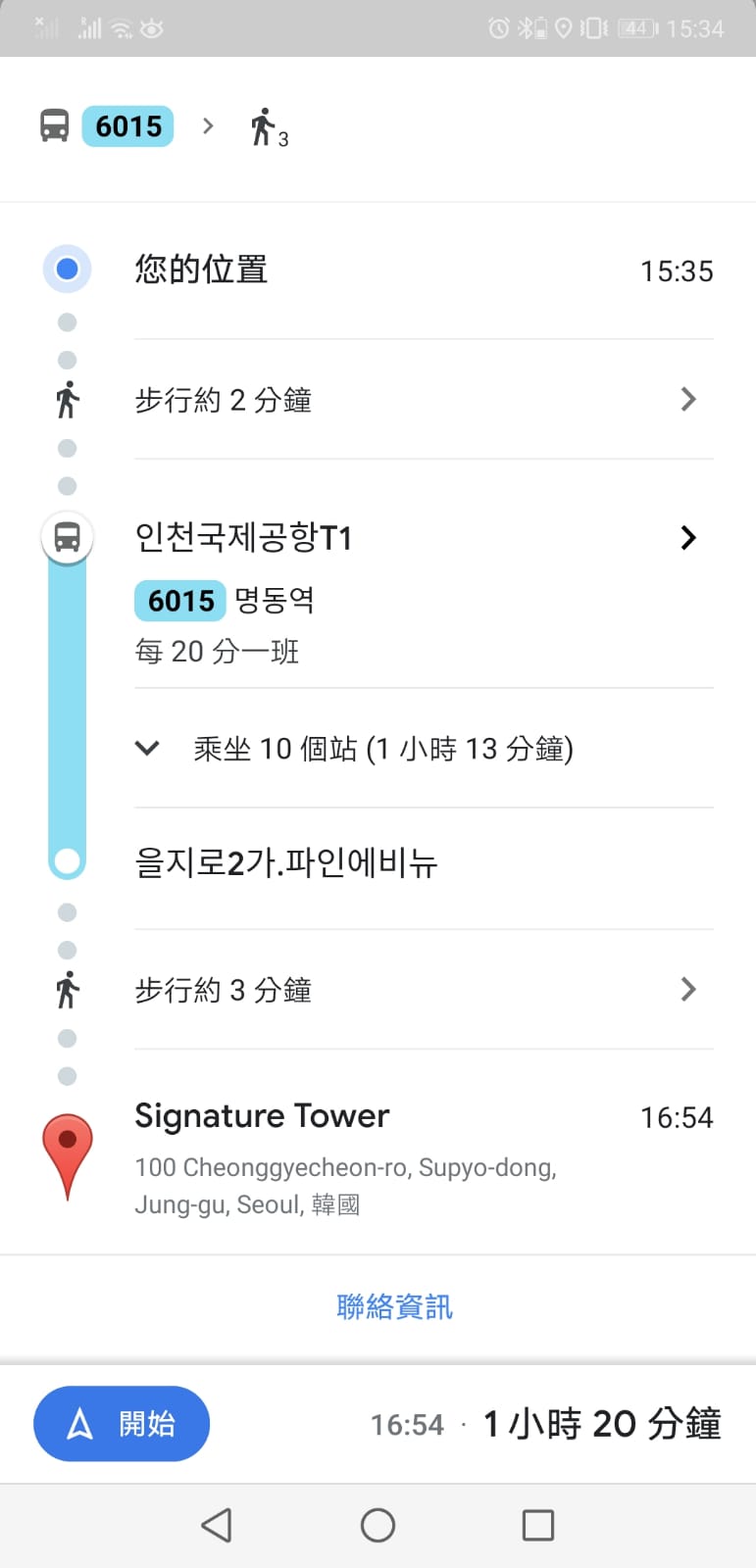Viewport: 756px width, 1568px height.
Task: Tap 開始 to start navigation
Action: [122, 1424]
